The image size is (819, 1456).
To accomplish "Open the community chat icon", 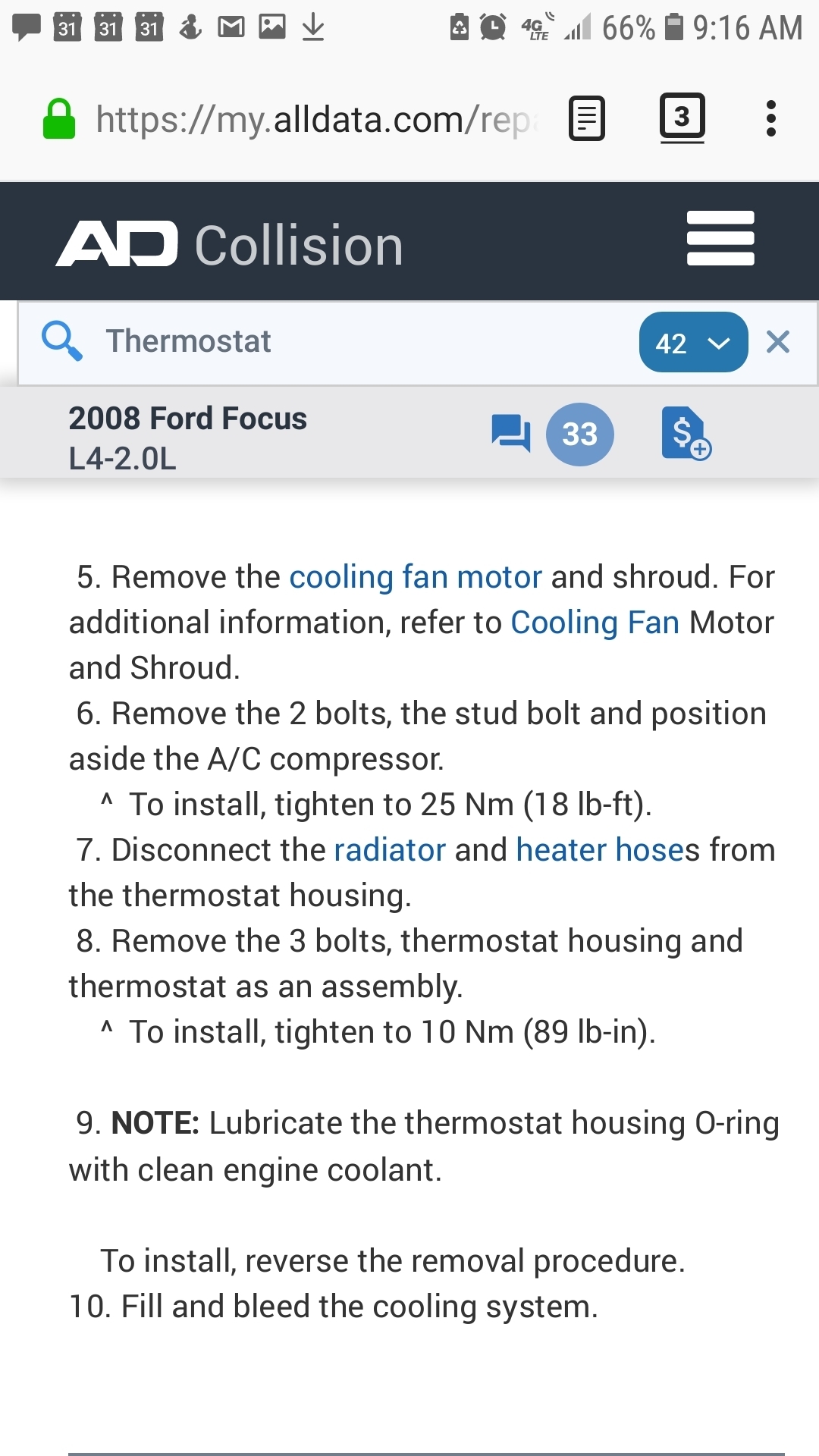I will tap(510, 434).
